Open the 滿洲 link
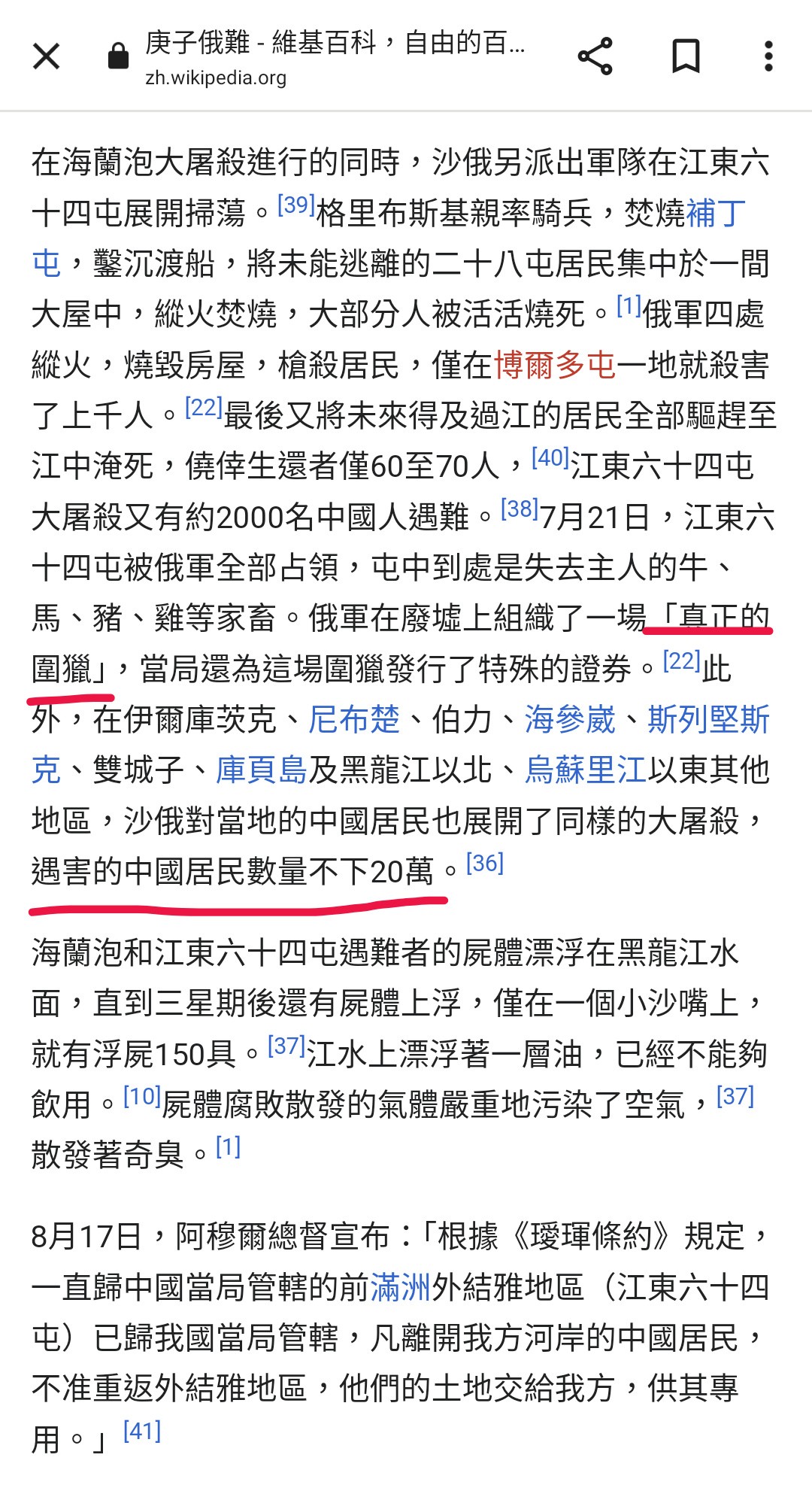812x1494 pixels. tap(400, 1288)
